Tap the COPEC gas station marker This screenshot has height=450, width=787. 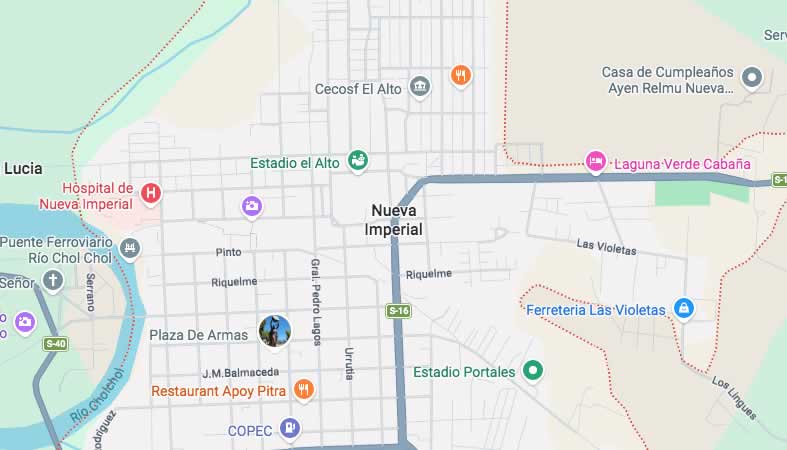point(289,428)
